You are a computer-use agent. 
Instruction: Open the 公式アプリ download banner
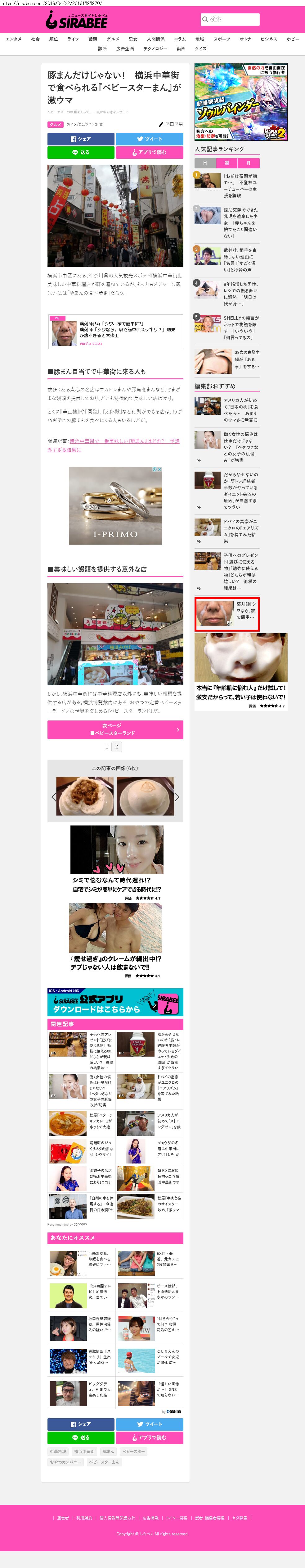pyautogui.click(x=115, y=1002)
